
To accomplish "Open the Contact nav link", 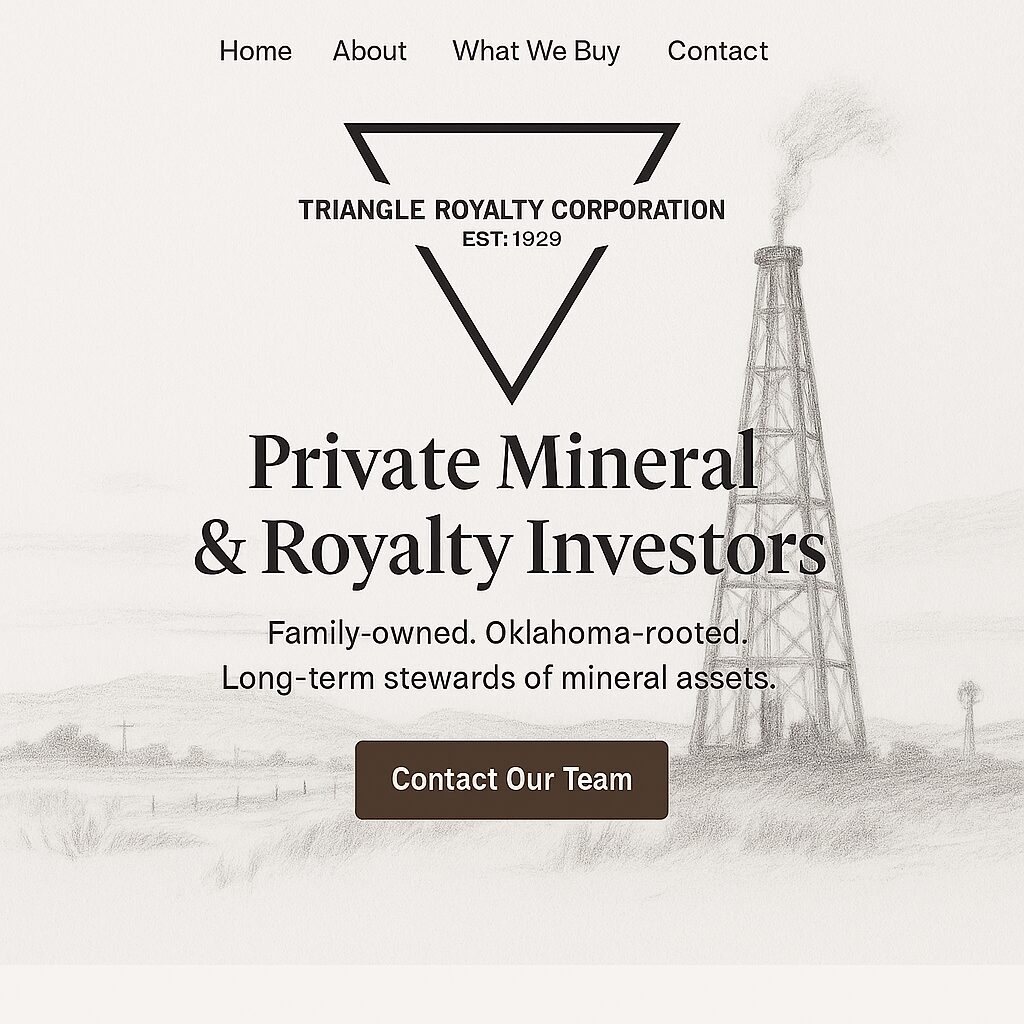I will point(717,51).
